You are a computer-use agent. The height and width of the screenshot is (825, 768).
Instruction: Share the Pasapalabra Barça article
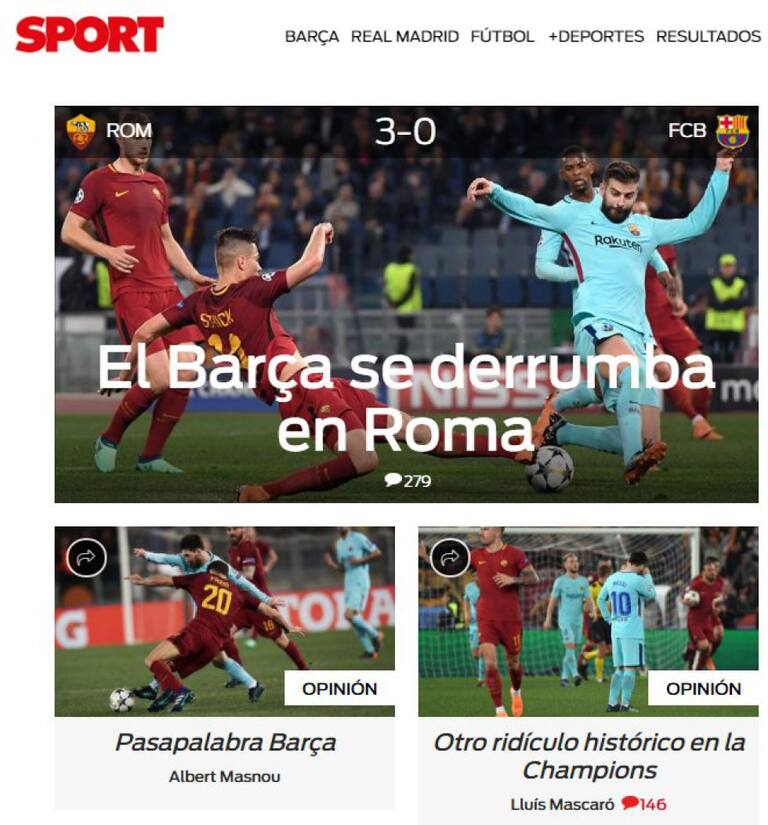pos(86,558)
